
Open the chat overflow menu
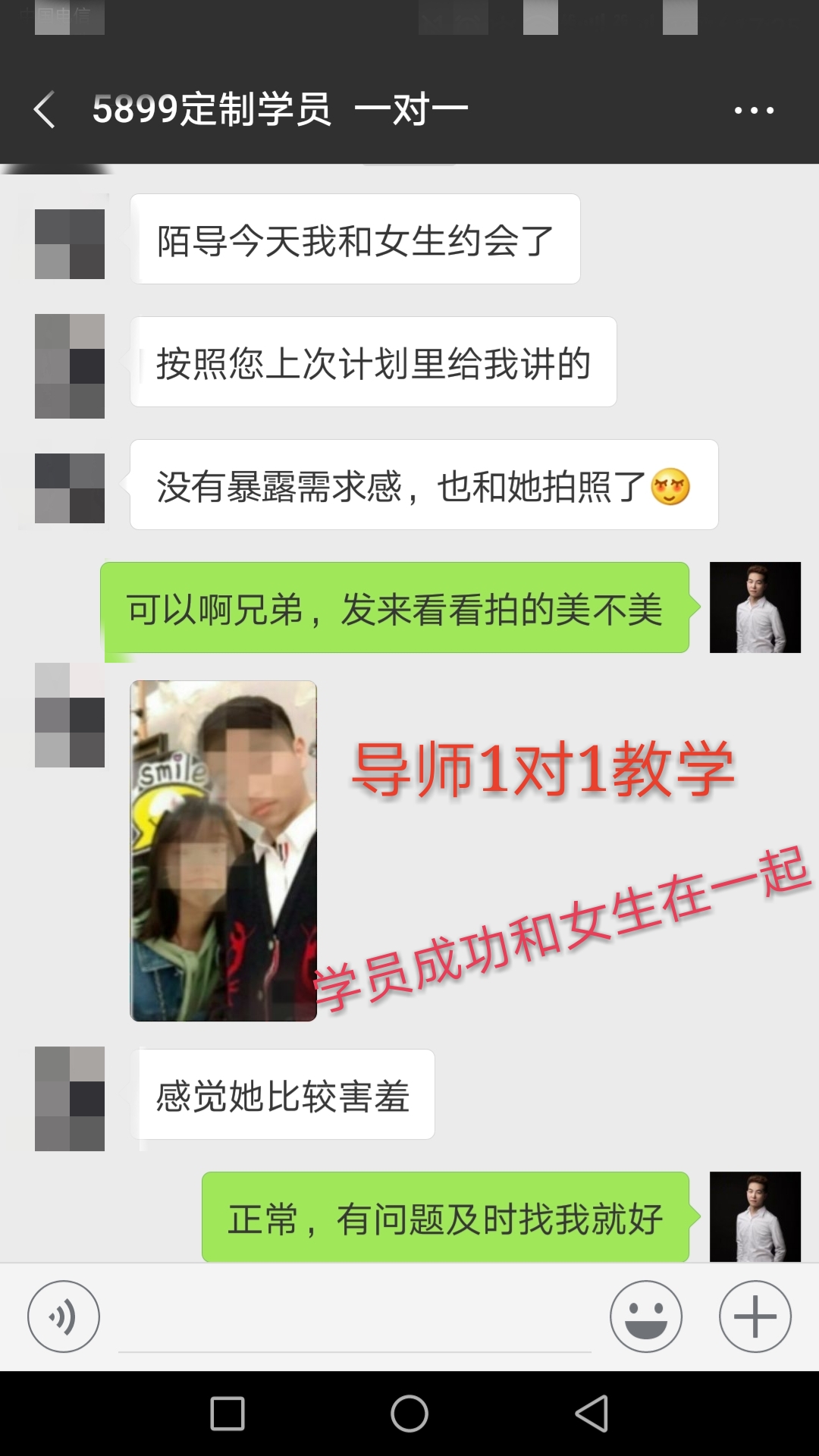pos(754,111)
